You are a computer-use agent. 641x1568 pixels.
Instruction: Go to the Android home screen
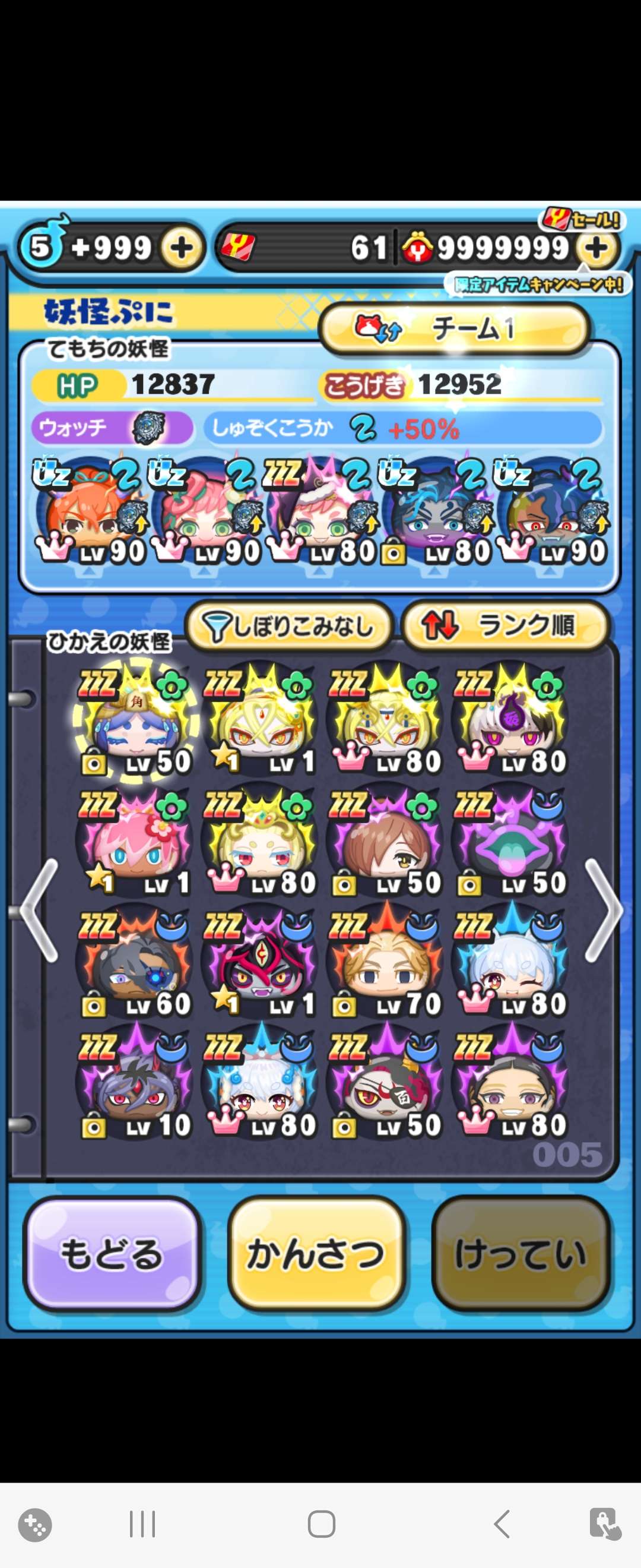click(x=321, y=1524)
